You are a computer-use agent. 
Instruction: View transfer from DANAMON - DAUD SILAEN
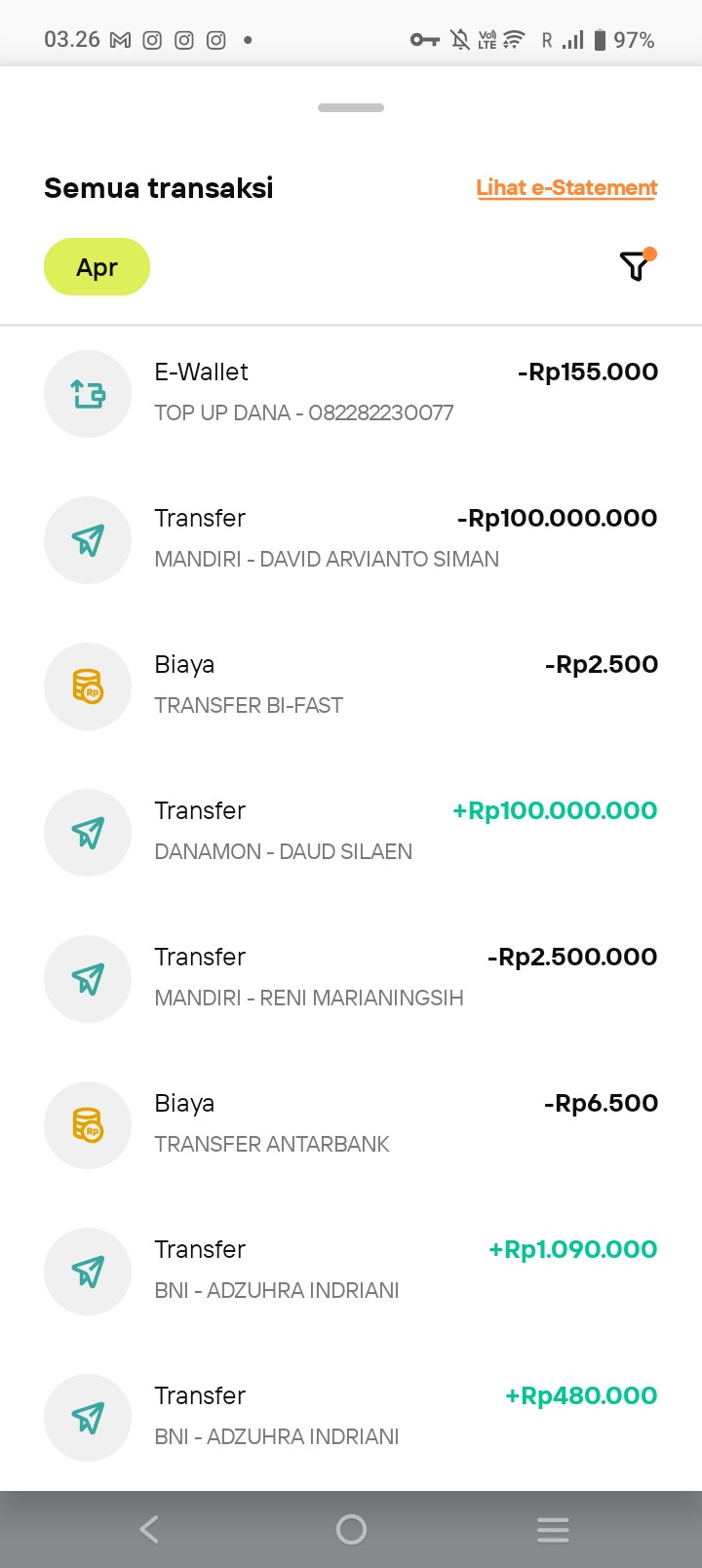pyautogui.click(x=351, y=832)
